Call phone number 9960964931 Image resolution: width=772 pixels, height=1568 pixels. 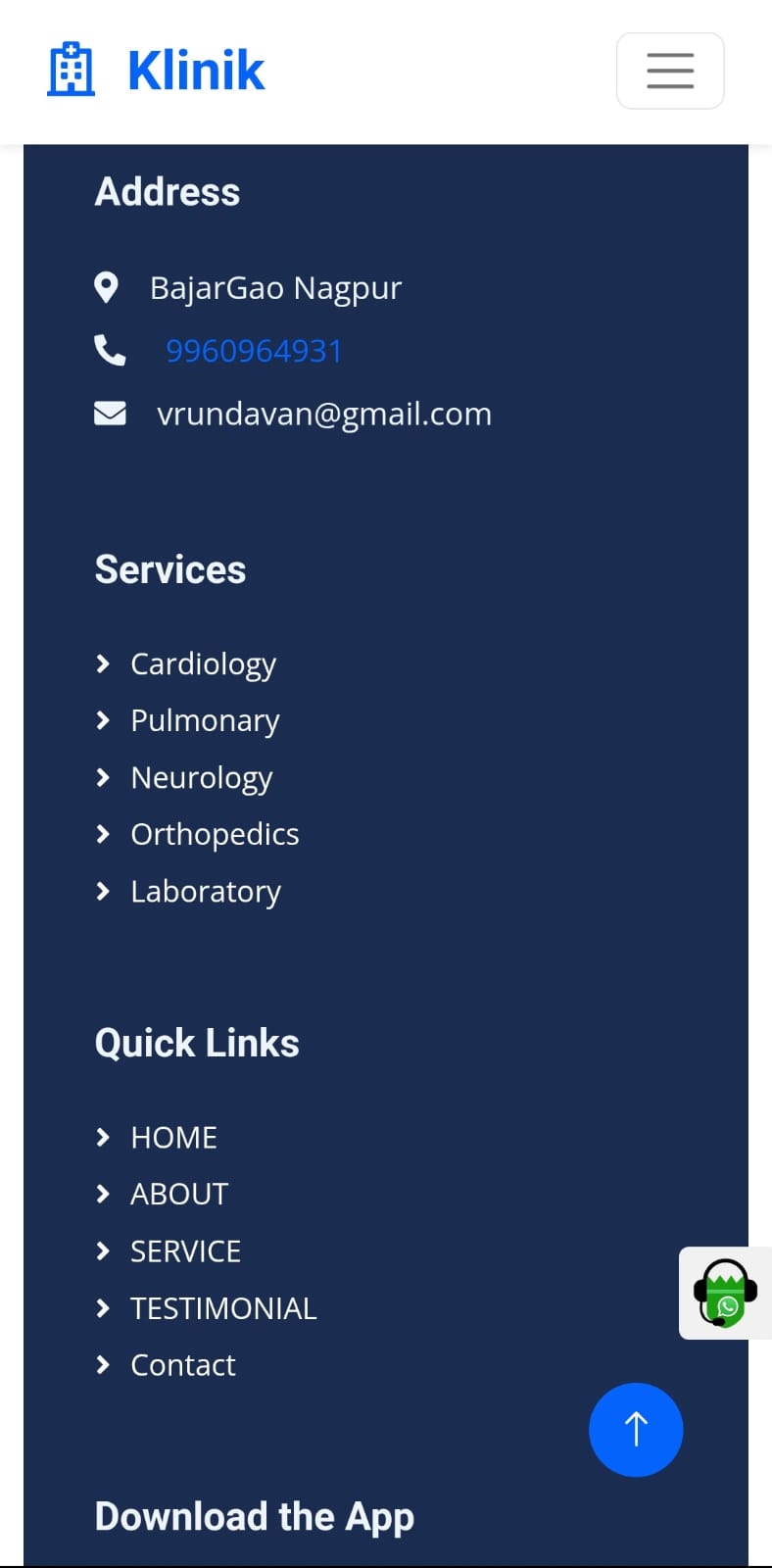(254, 351)
